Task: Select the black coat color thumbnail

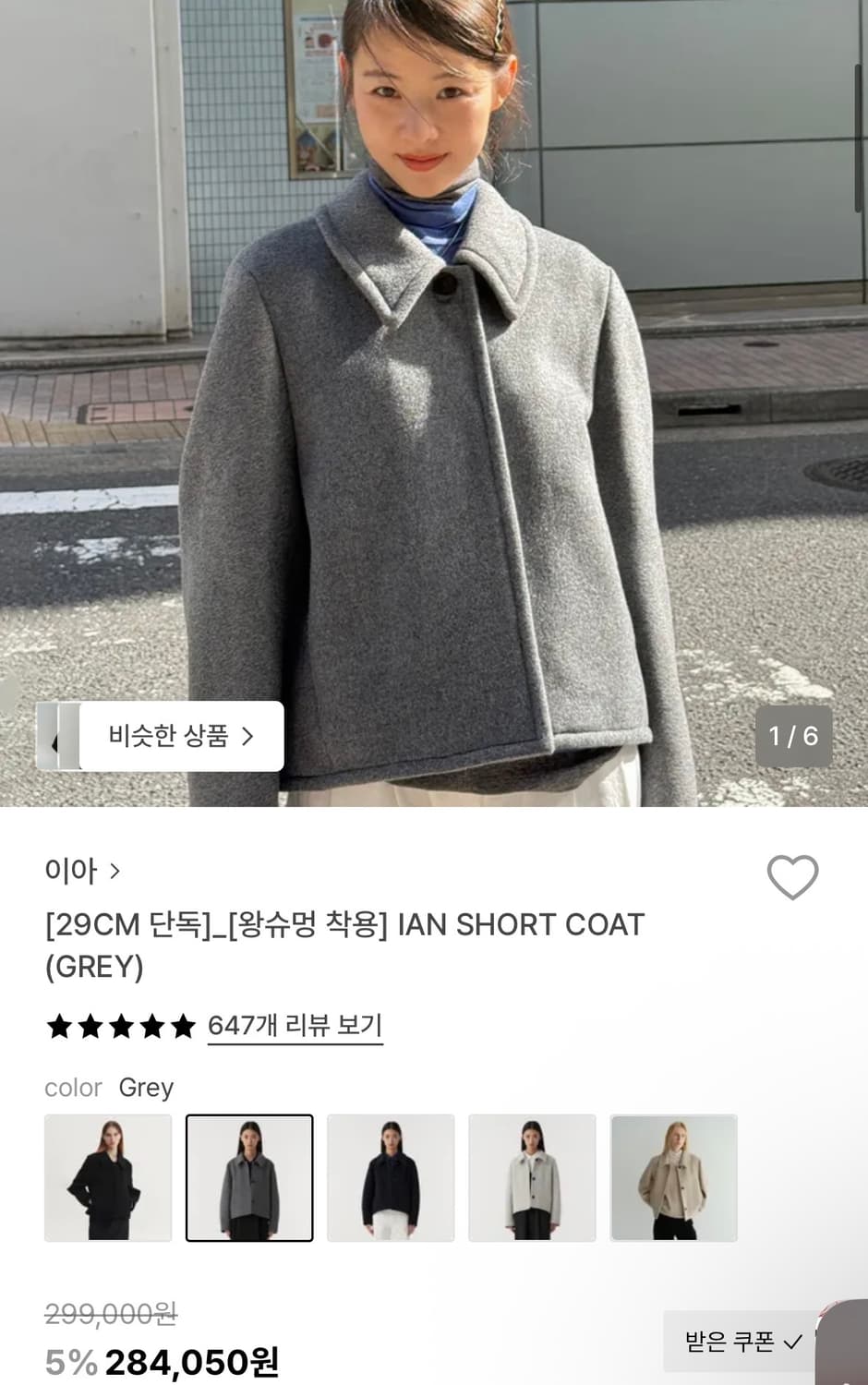Action: [108, 1179]
